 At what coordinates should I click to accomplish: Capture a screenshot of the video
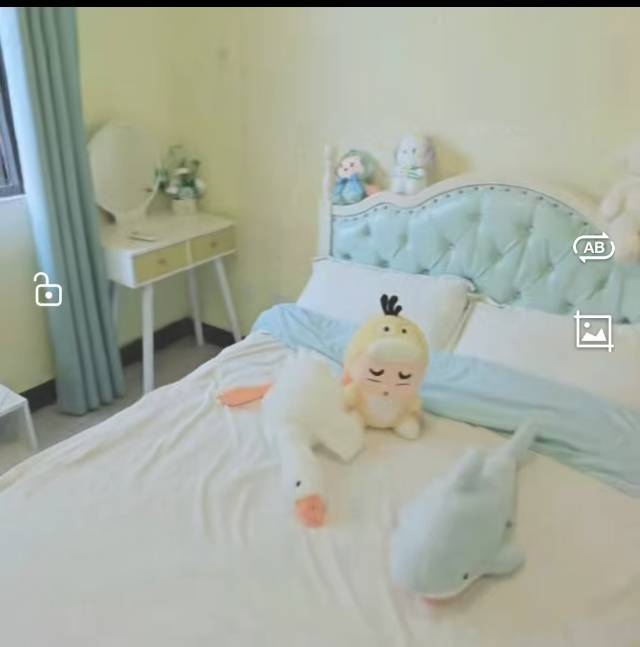(593, 332)
